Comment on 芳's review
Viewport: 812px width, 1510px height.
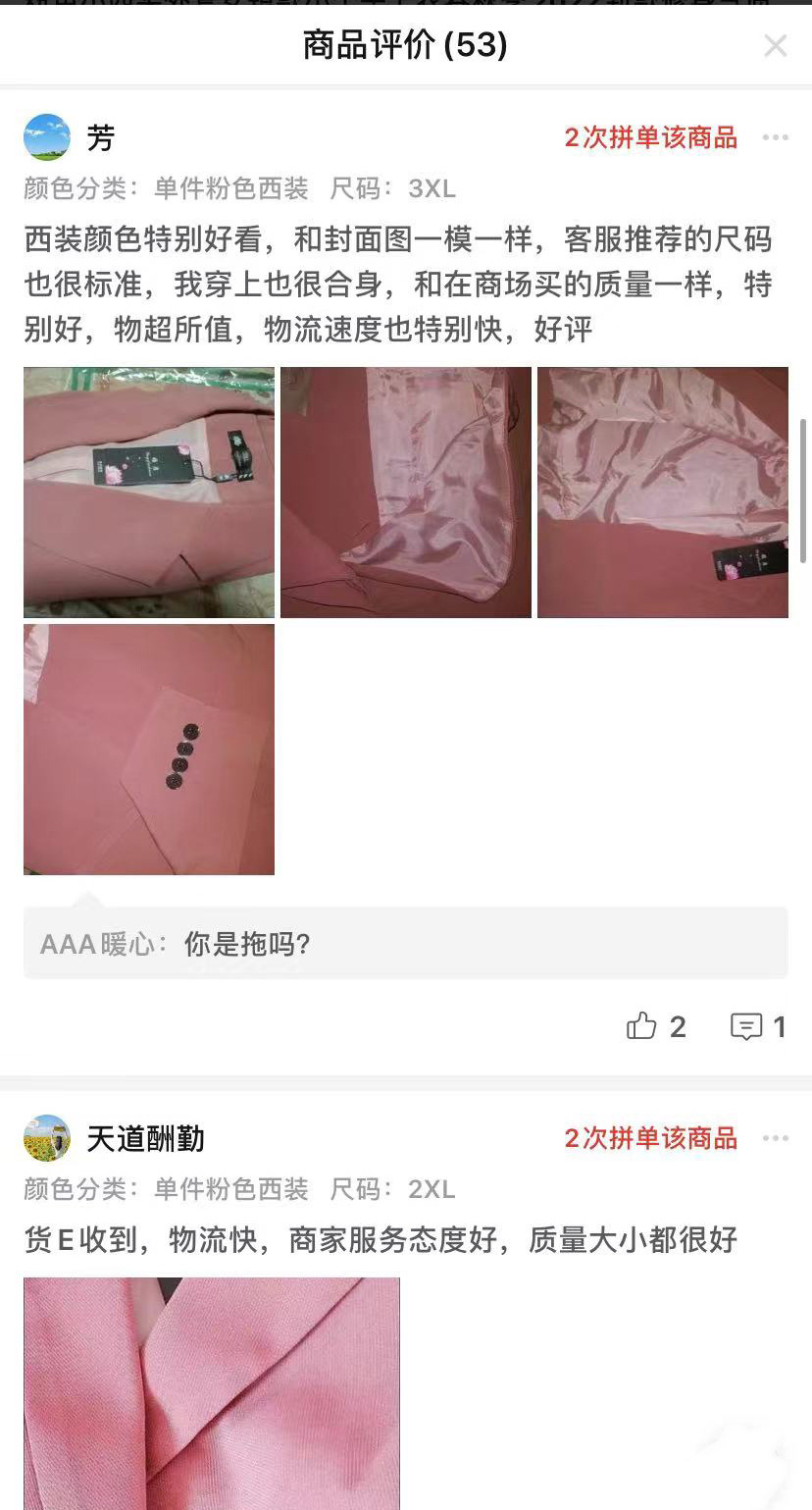[x=758, y=1026]
